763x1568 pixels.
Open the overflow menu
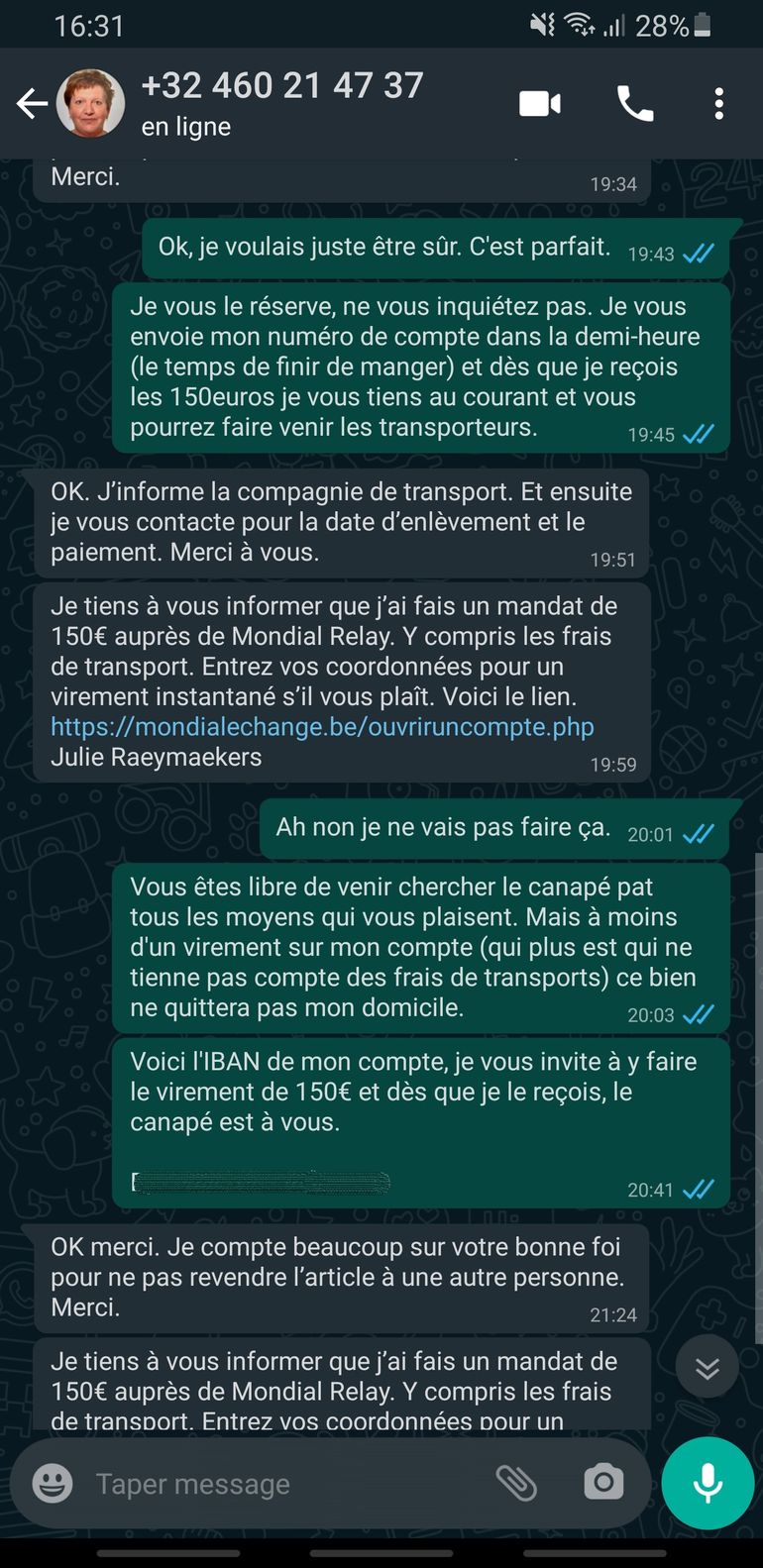[x=719, y=103]
